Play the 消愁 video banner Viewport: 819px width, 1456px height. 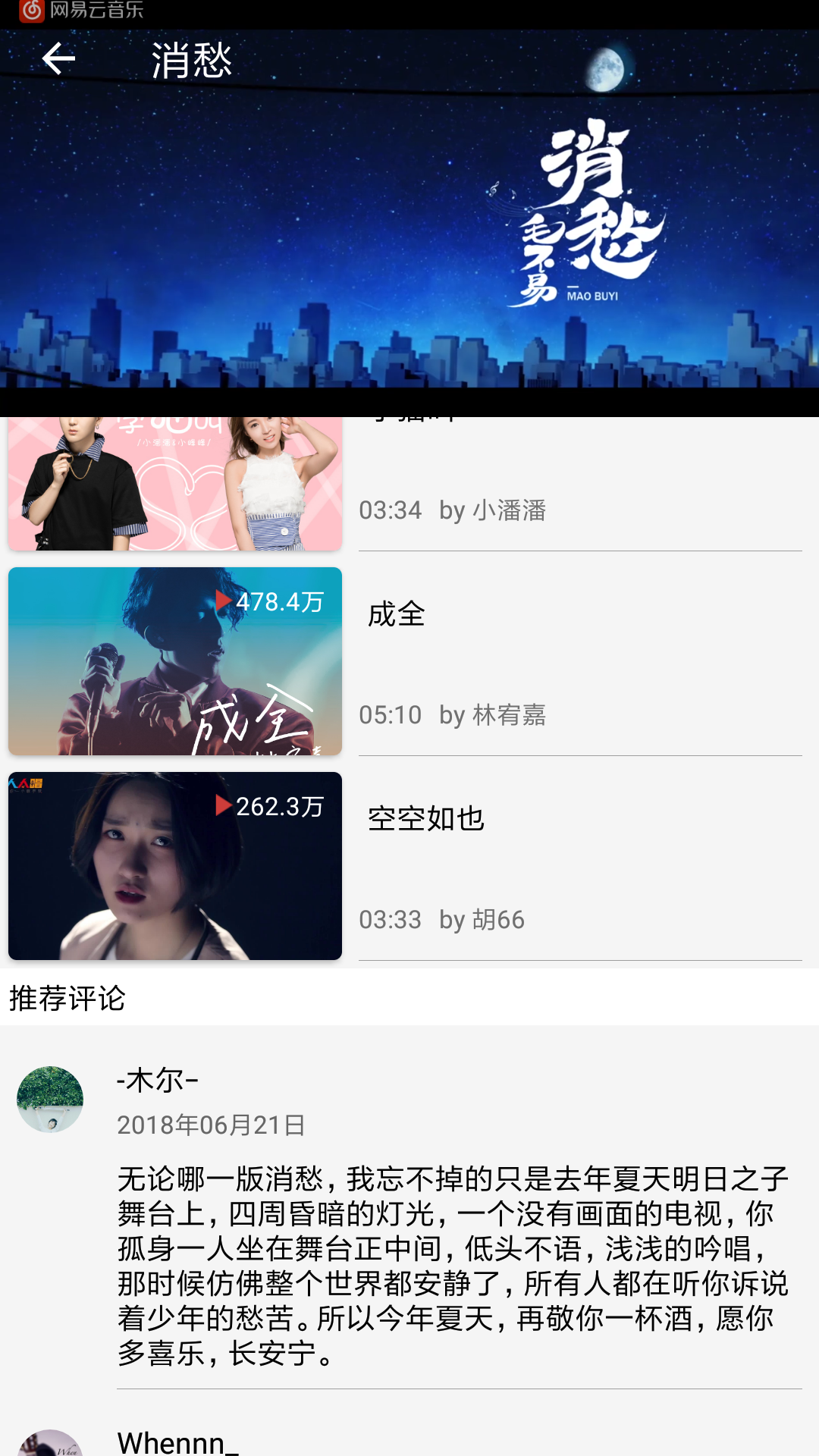pyautogui.click(x=409, y=223)
